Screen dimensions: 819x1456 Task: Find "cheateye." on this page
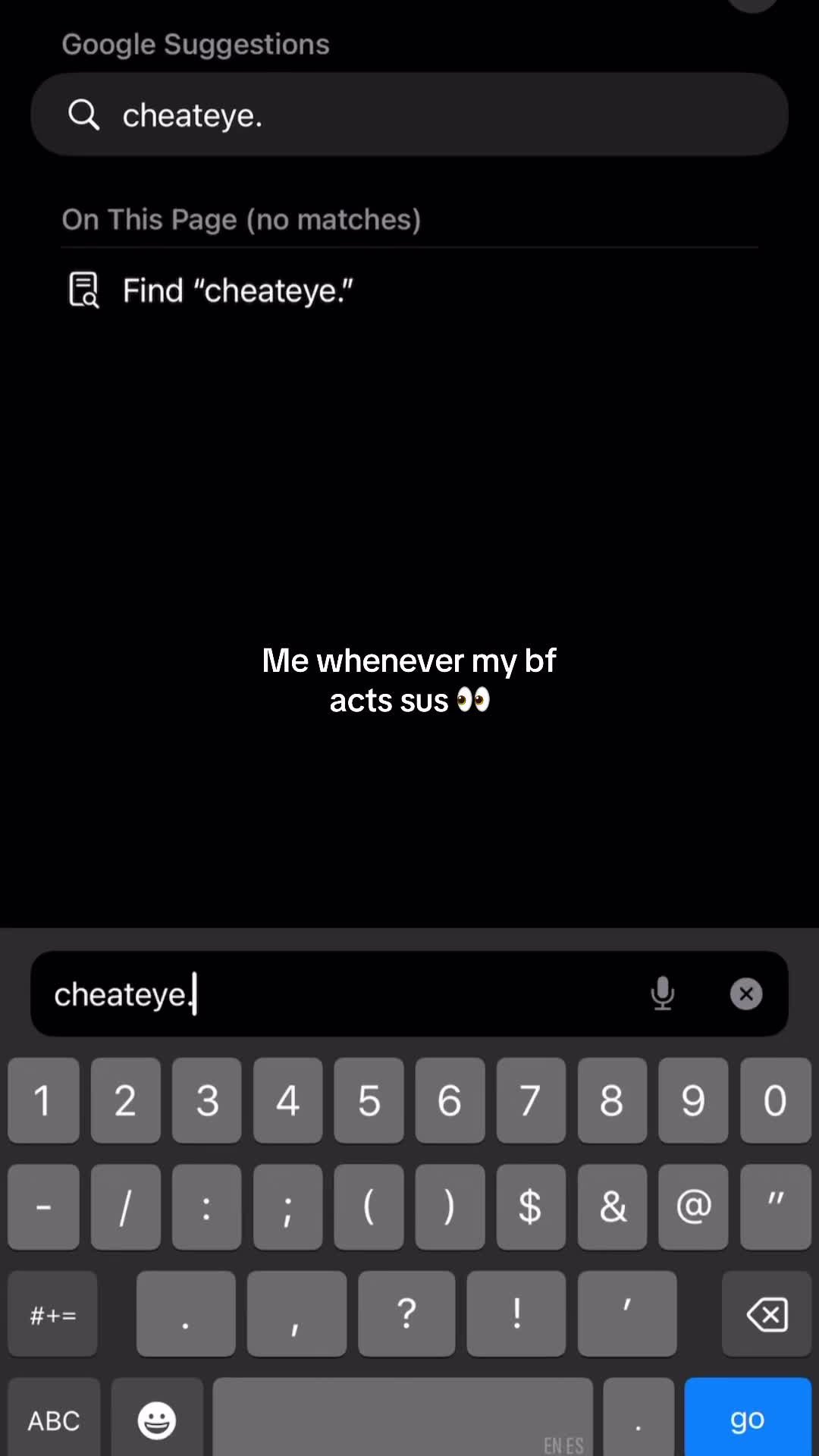click(x=238, y=290)
